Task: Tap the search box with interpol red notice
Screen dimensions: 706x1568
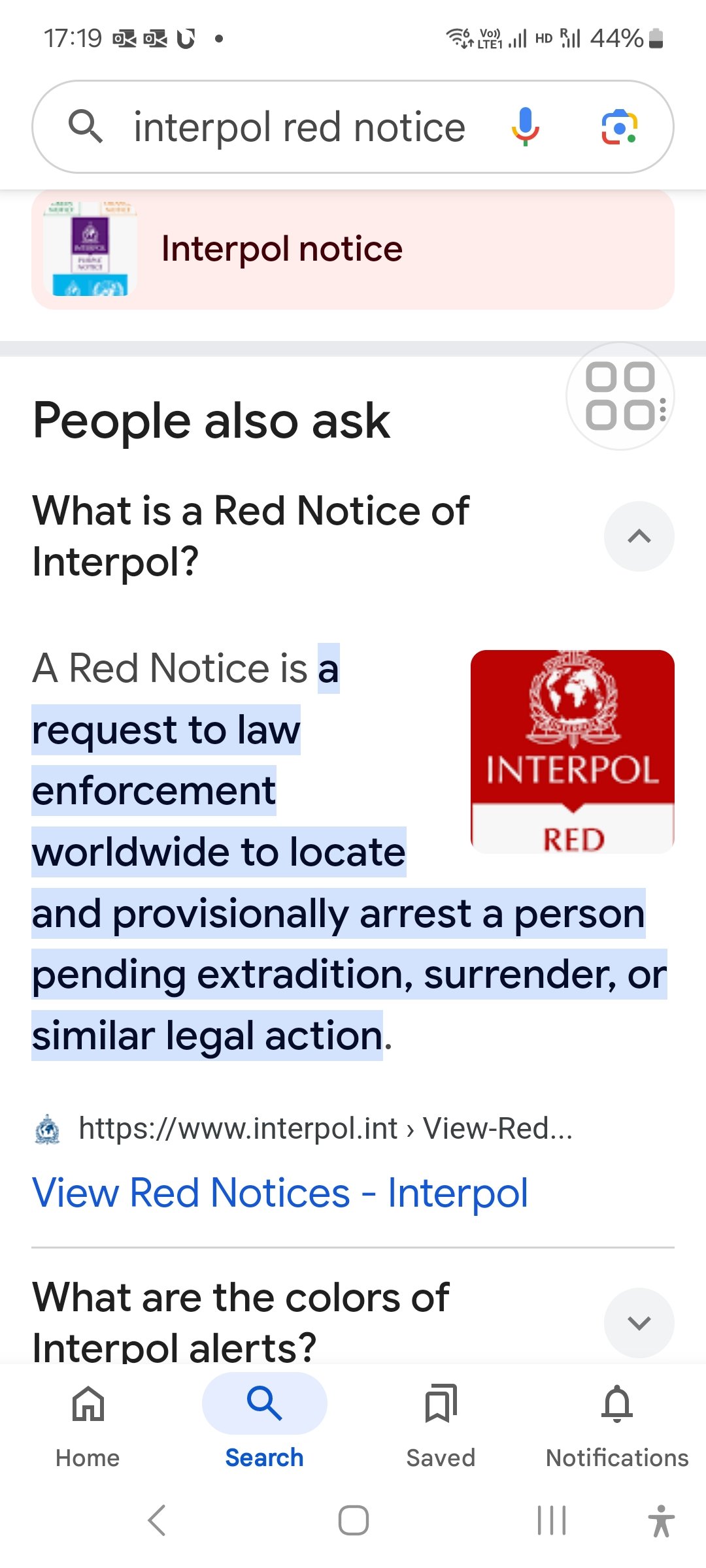Action: pyautogui.click(x=299, y=127)
